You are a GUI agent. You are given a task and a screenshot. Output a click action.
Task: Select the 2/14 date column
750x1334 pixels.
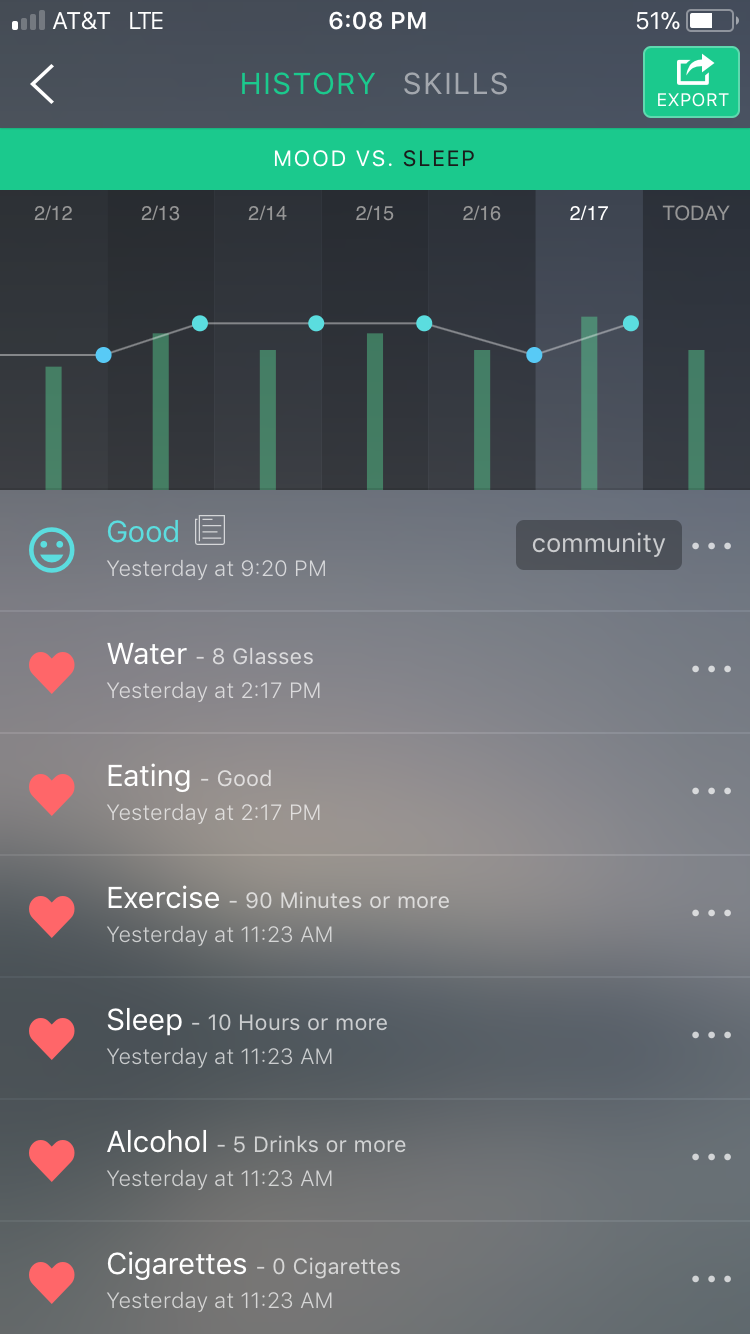(x=267, y=340)
